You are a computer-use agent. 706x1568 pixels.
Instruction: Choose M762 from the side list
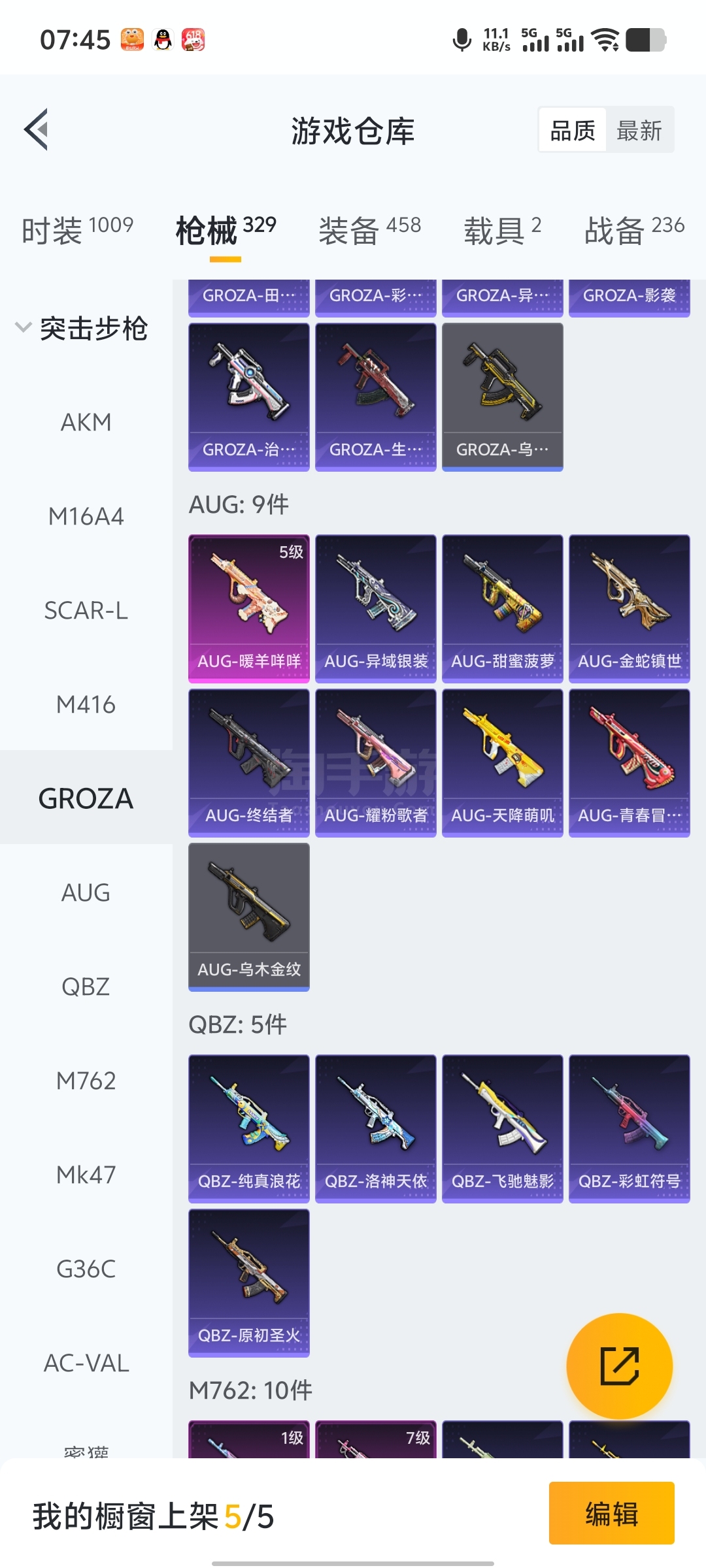coord(86,1081)
